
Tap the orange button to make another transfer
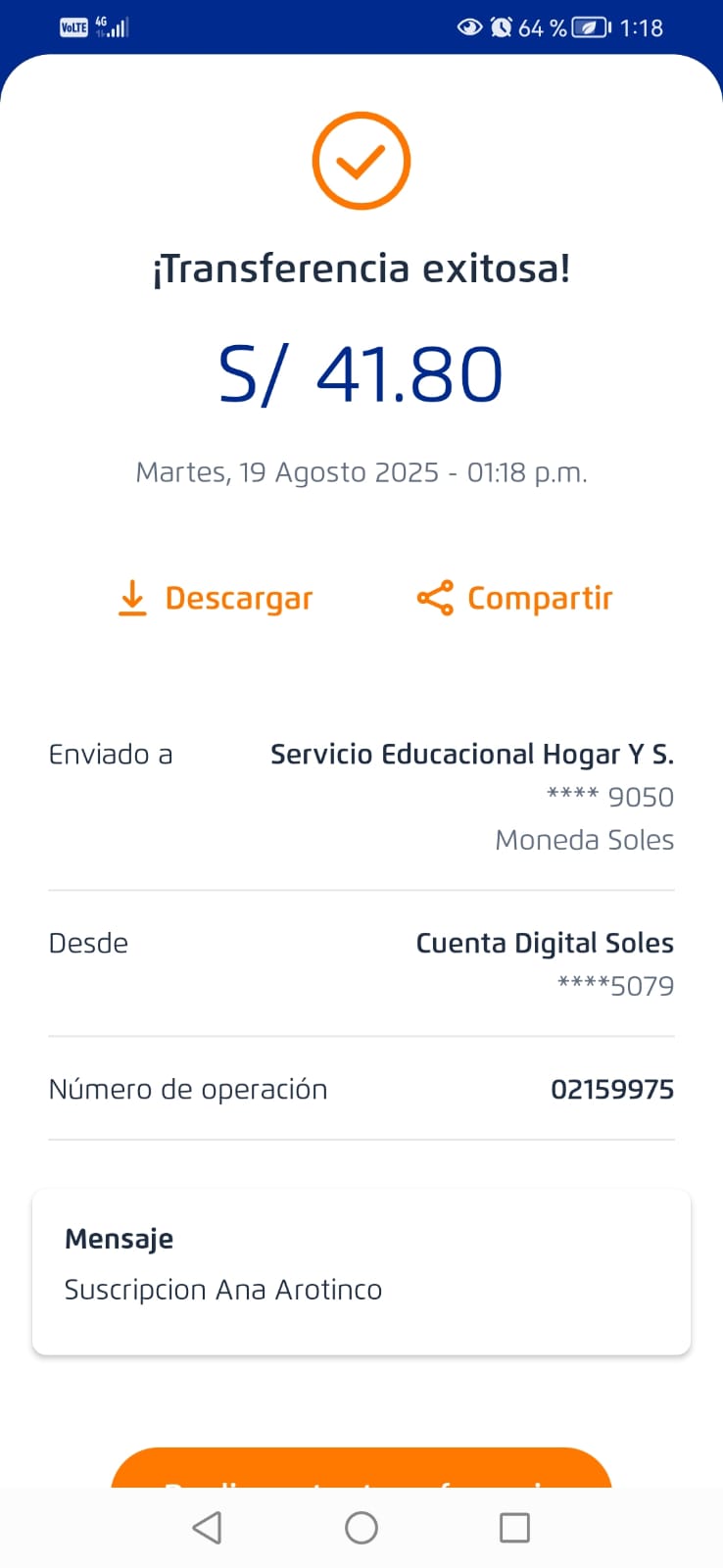tap(361, 1469)
